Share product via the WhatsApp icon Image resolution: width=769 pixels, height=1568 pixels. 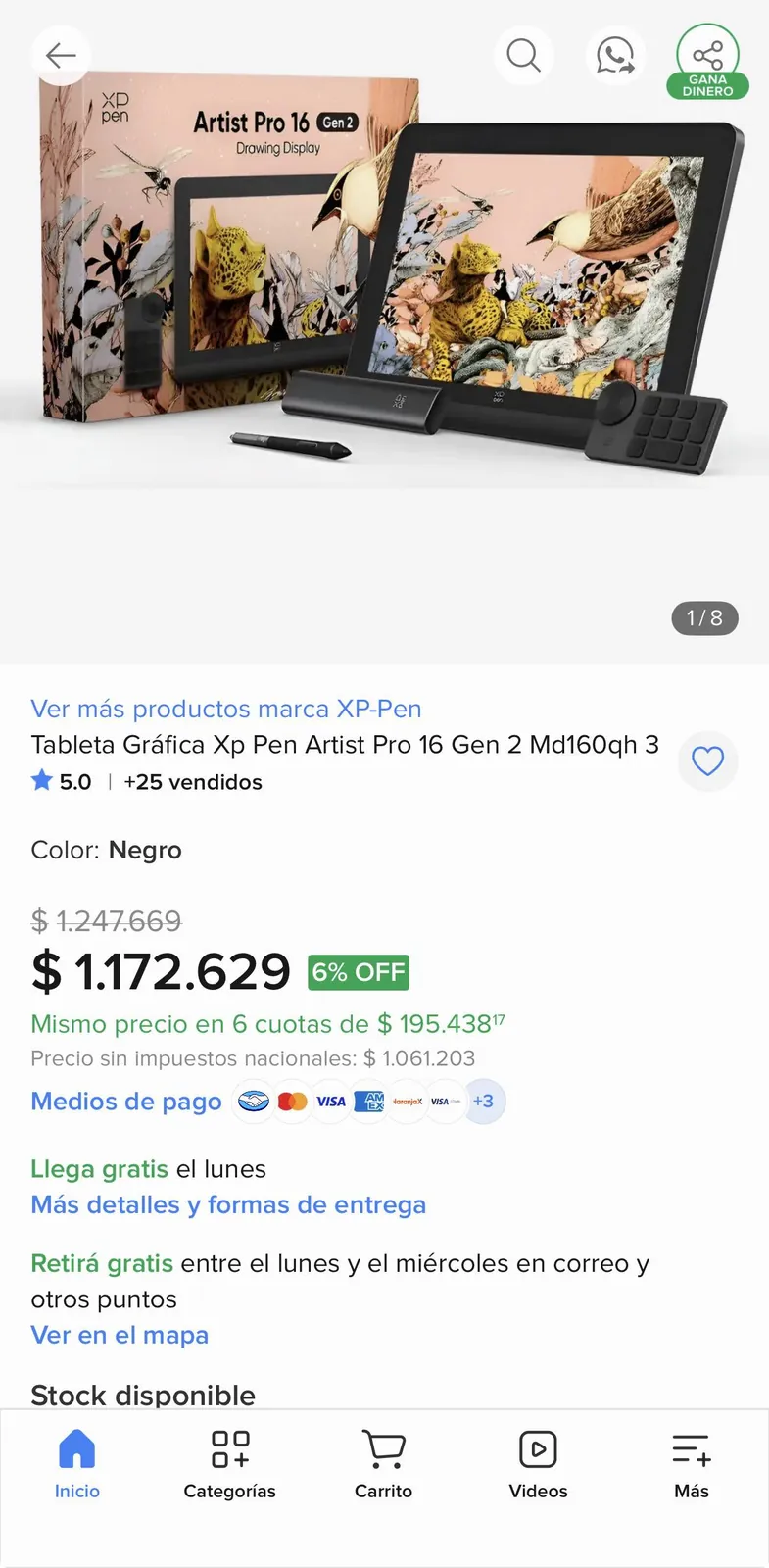pos(615,55)
